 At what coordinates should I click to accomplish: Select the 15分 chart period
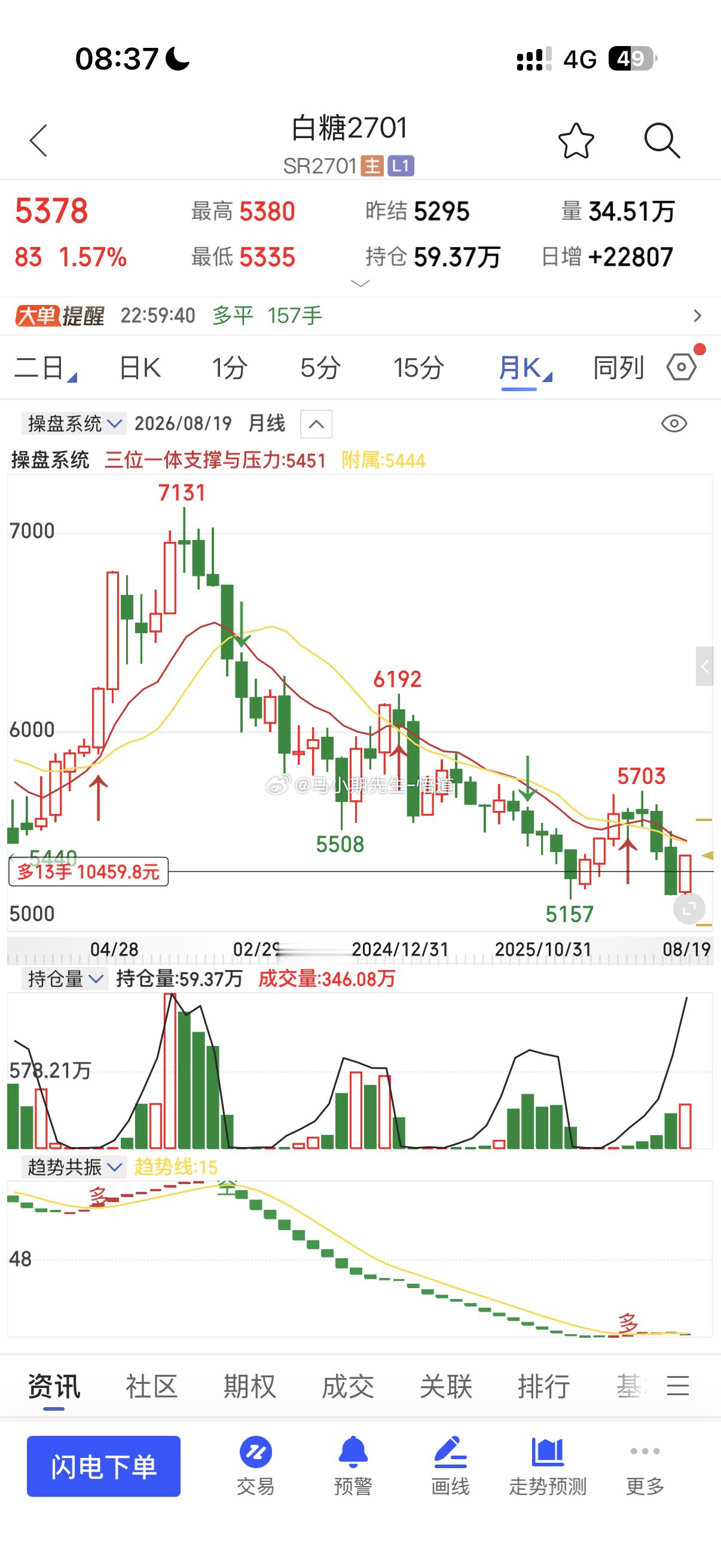418,368
